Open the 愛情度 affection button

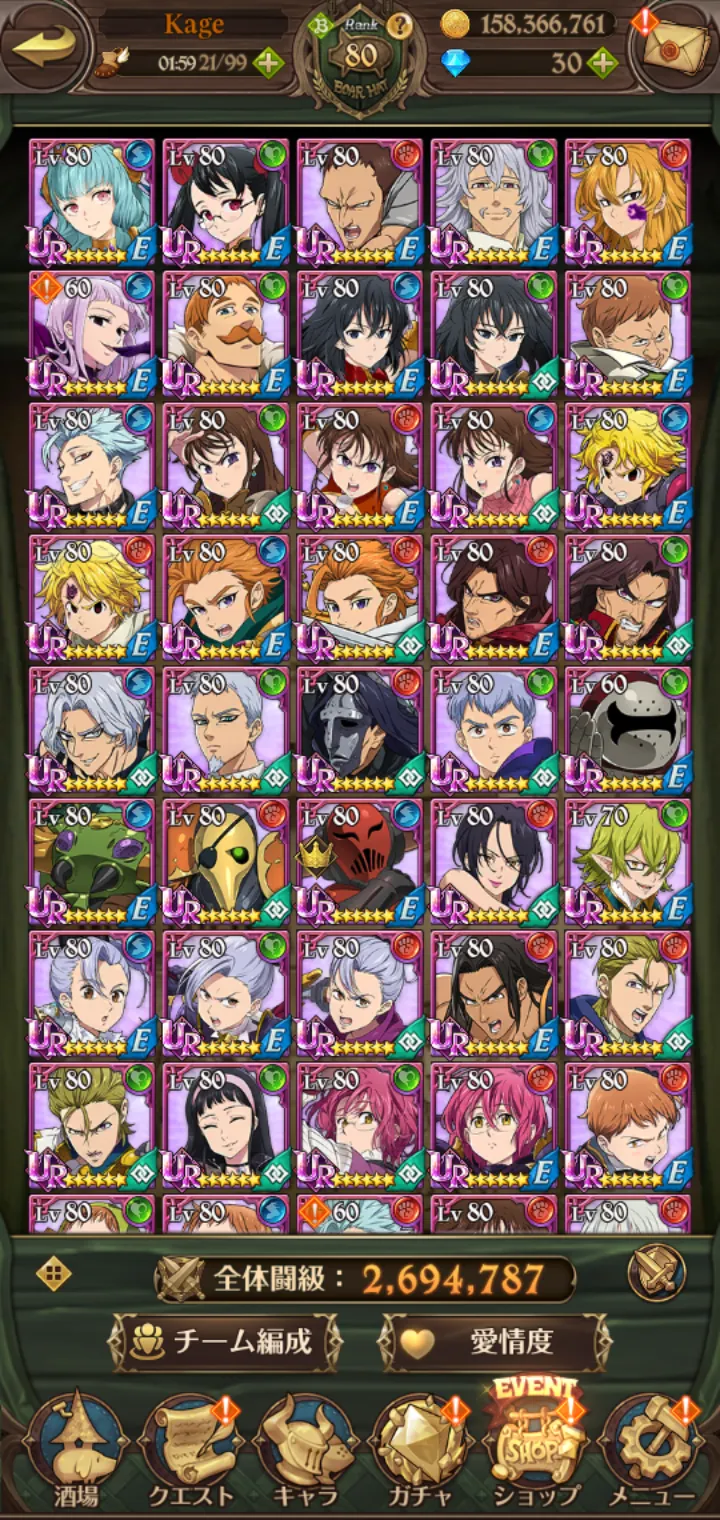(496, 1341)
